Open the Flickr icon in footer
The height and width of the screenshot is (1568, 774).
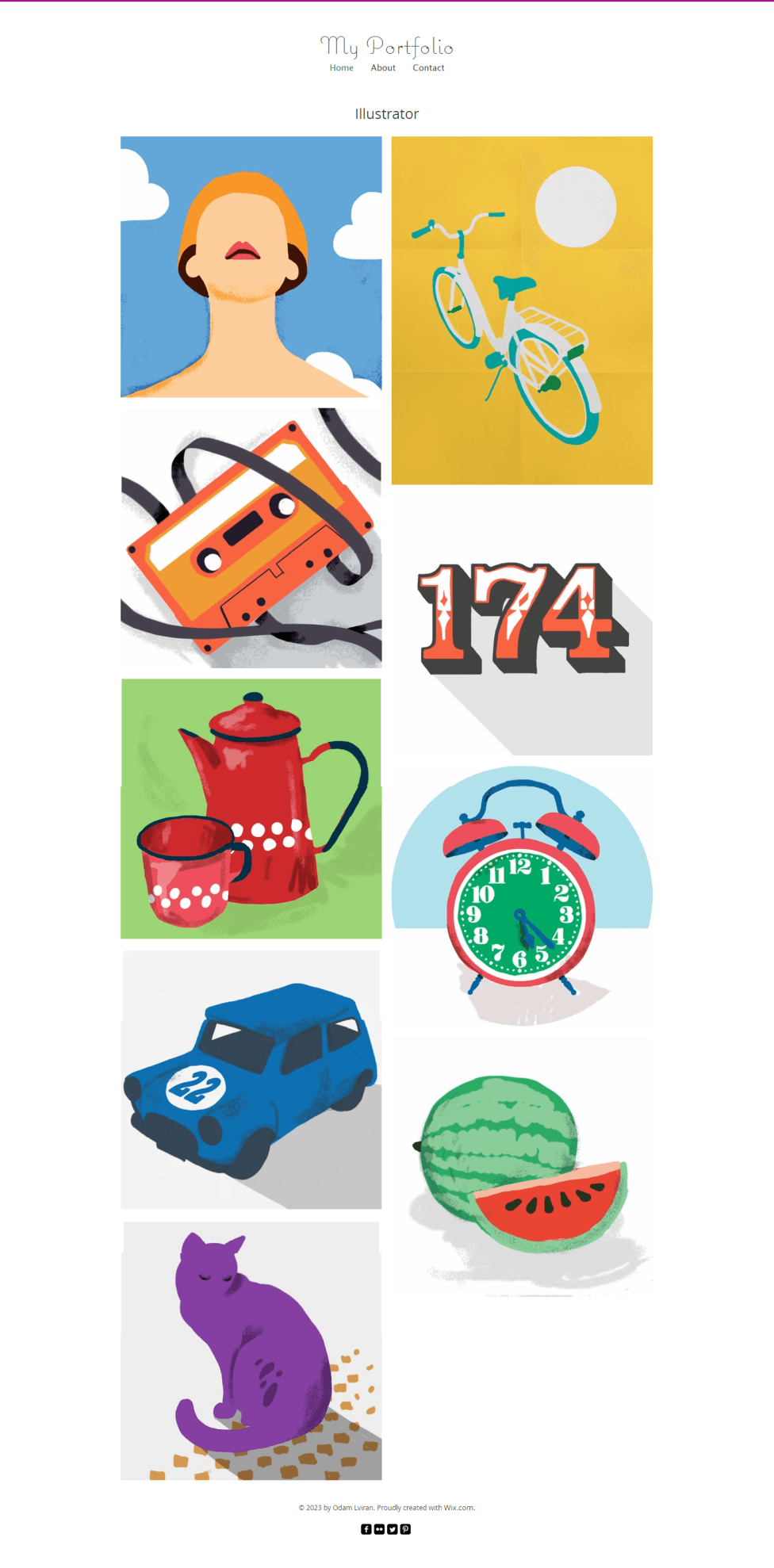pyautogui.click(x=379, y=1529)
